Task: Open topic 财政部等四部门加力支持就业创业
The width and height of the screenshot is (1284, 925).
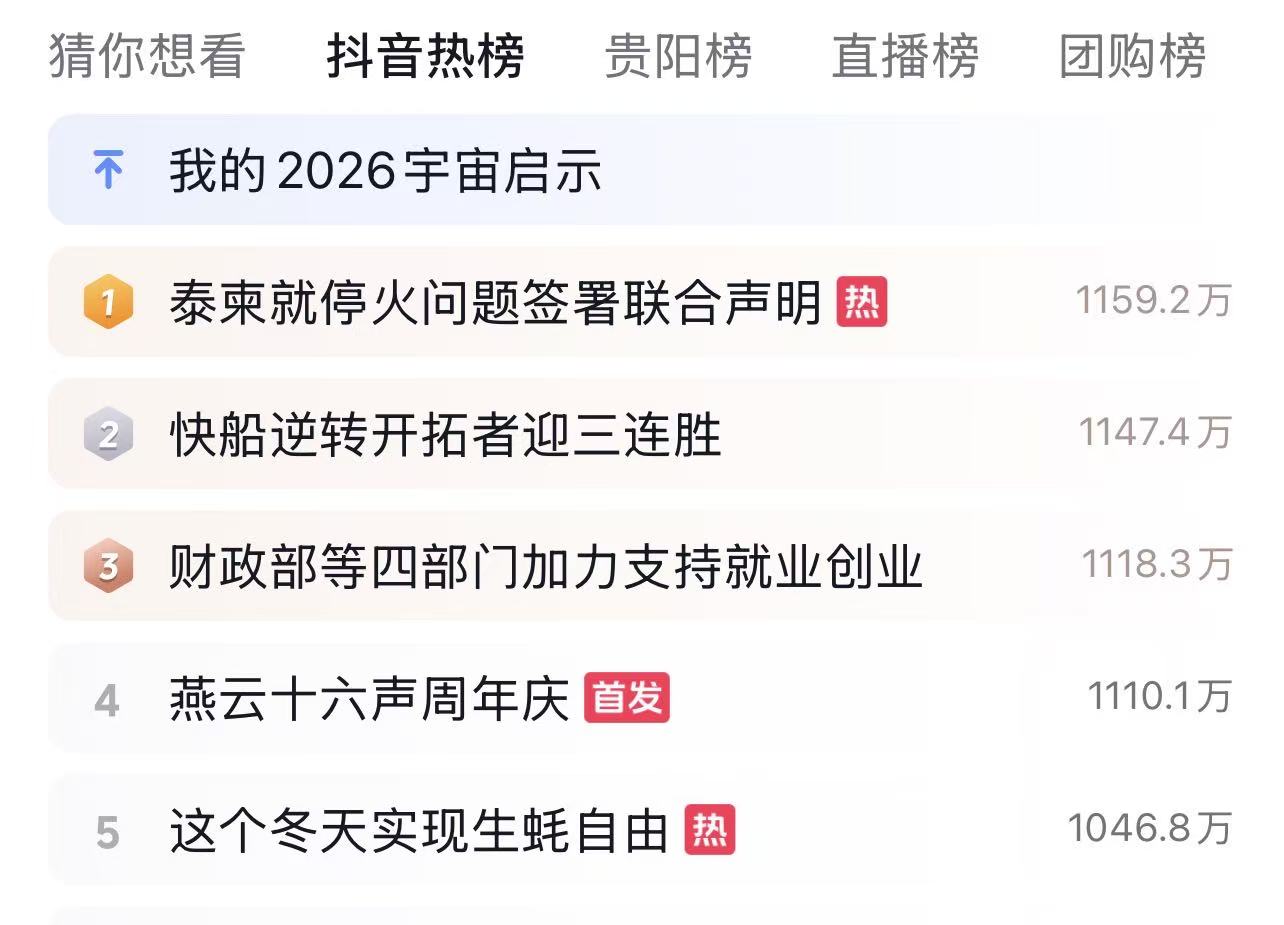Action: coord(545,567)
